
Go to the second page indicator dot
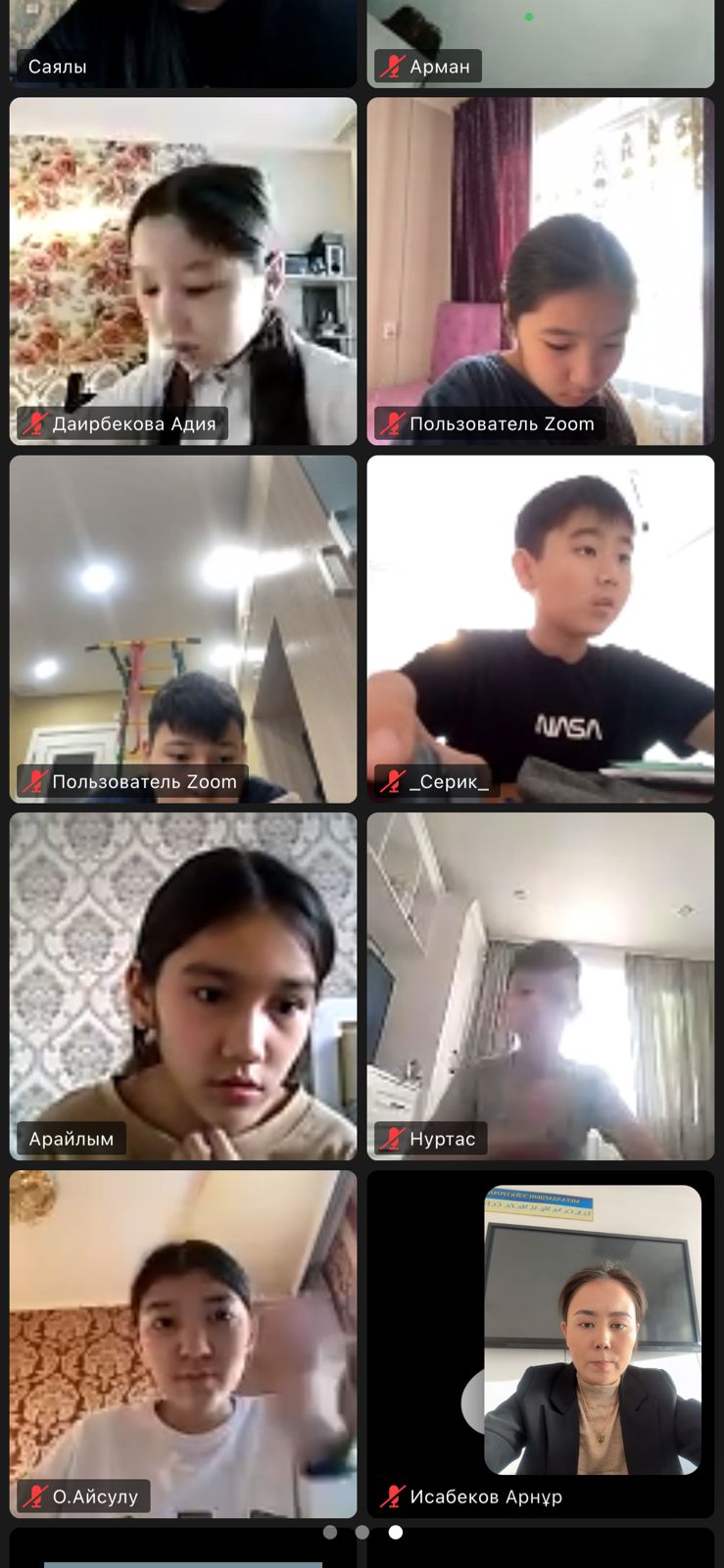(x=362, y=1532)
